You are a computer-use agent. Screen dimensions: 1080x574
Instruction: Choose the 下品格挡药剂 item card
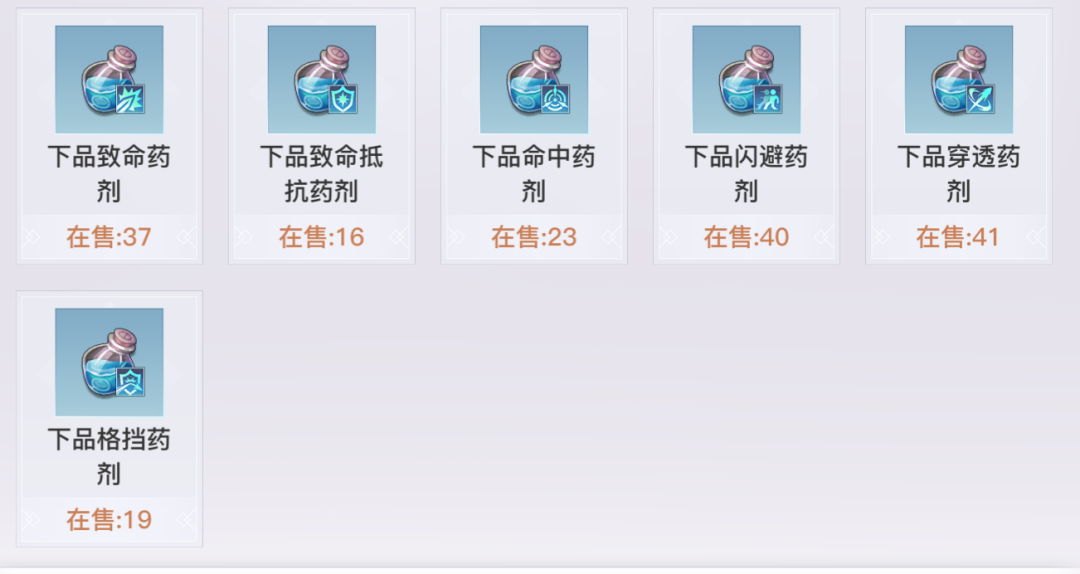coord(109,418)
